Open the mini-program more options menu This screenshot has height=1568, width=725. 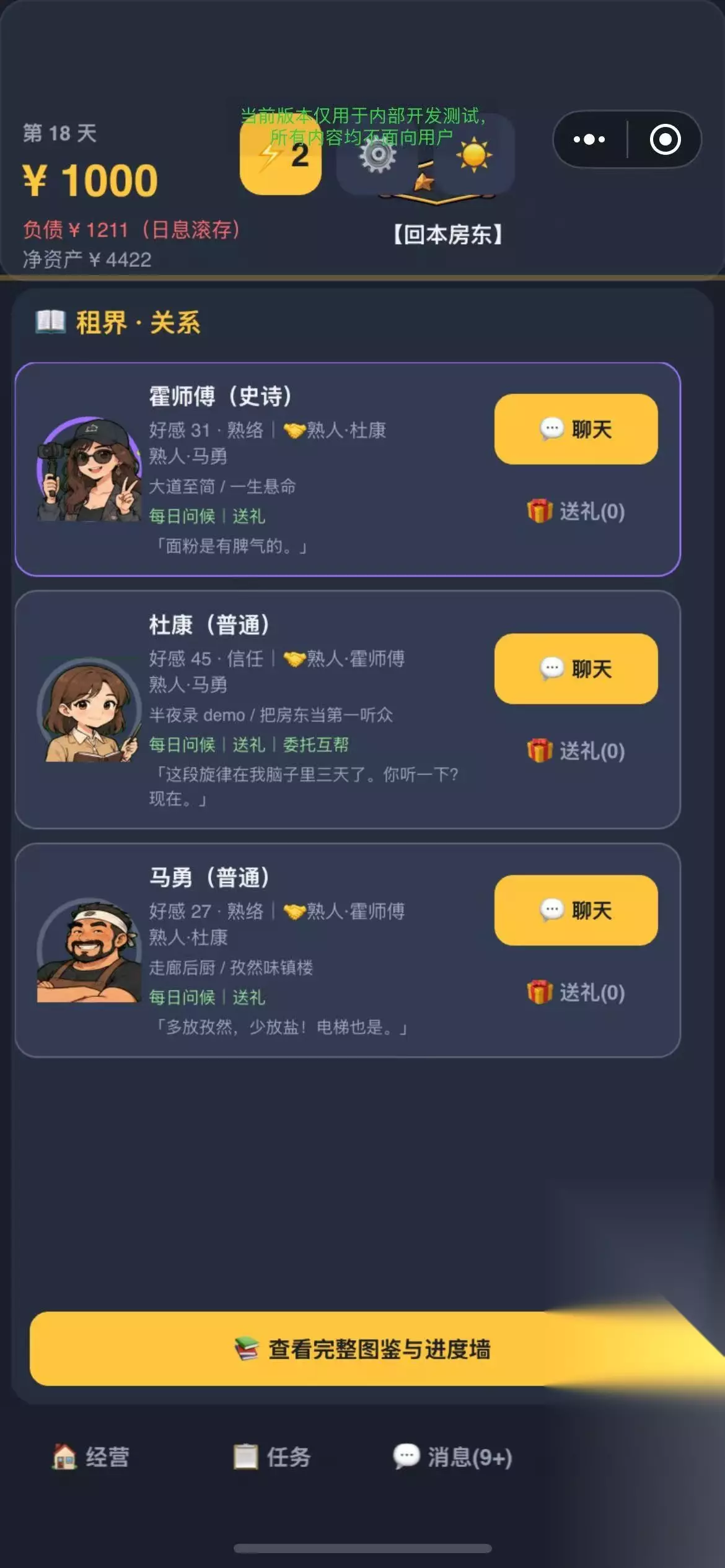pyautogui.click(x=589, y=139)
